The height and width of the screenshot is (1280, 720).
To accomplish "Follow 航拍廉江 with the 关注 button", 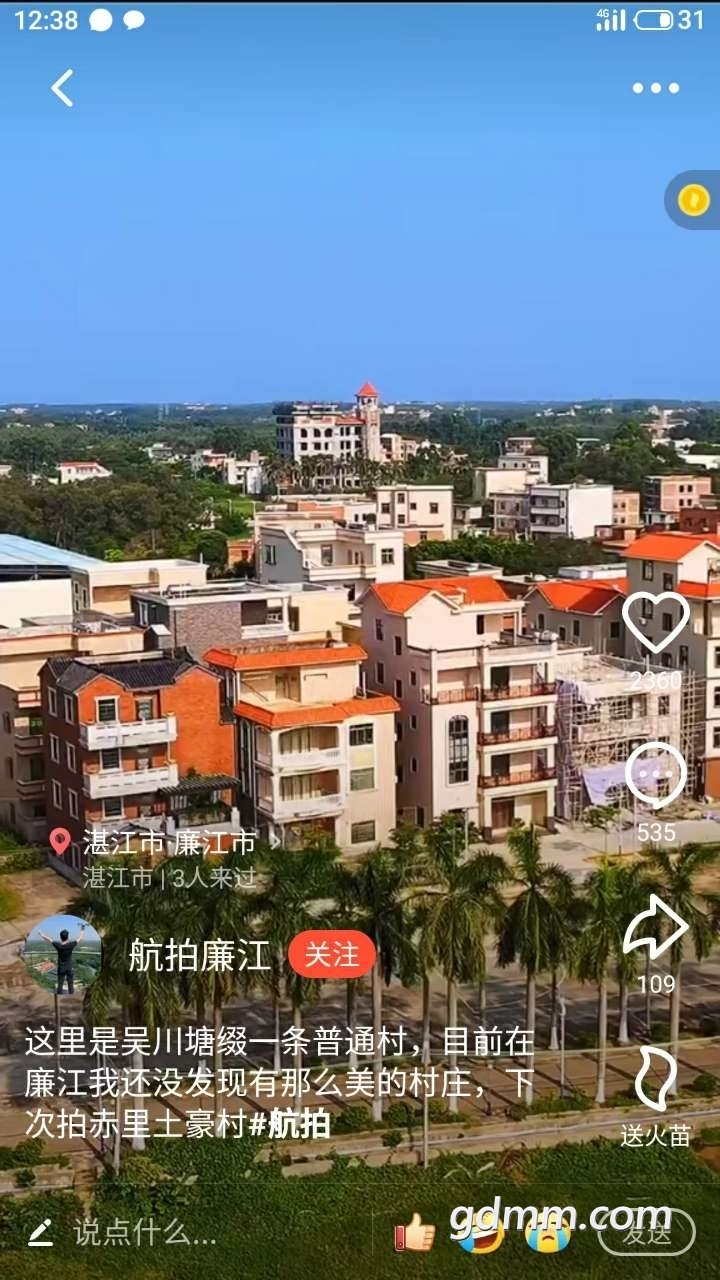I will pos(332,955).
